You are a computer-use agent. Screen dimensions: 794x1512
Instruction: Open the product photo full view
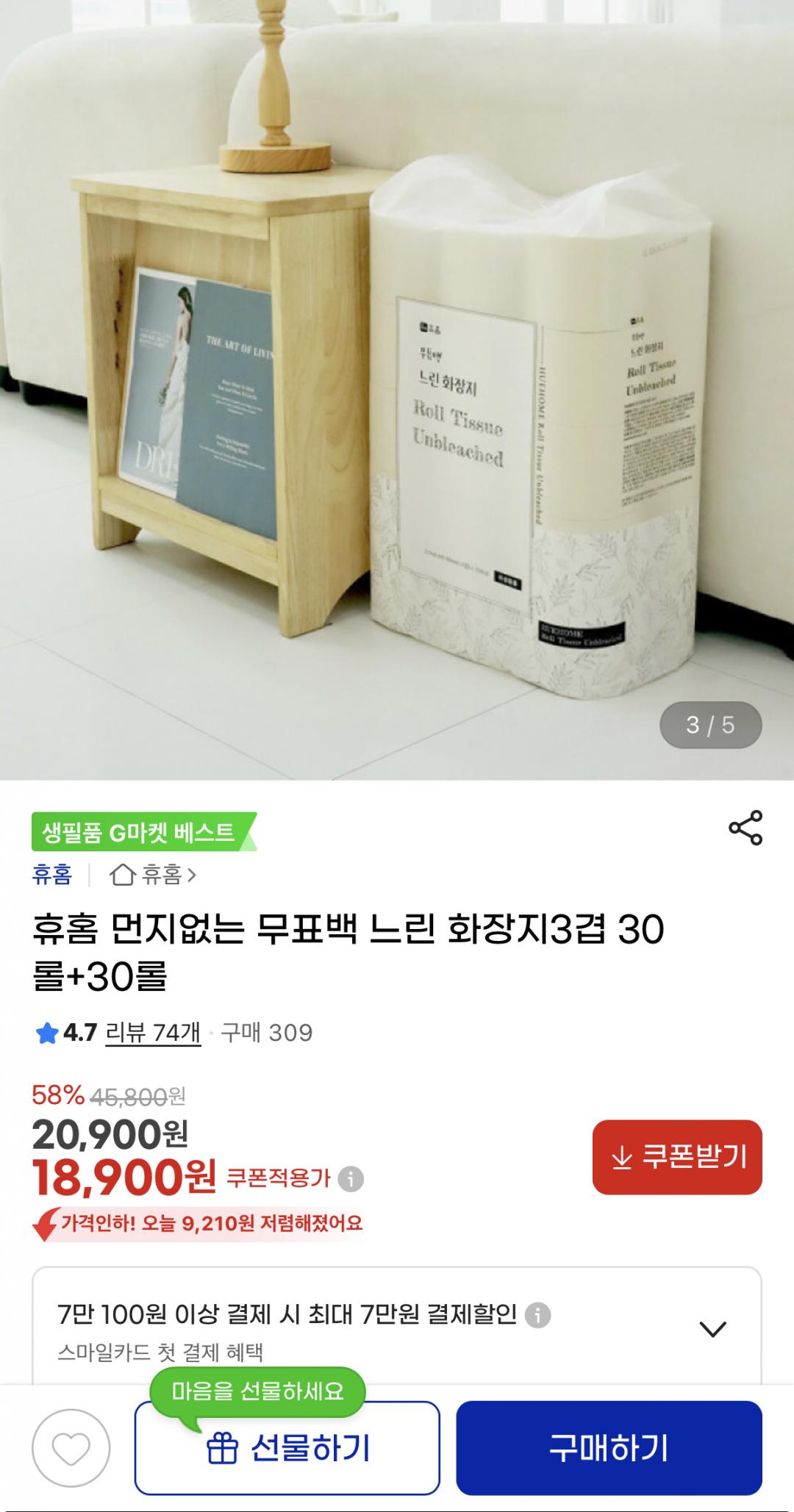[397, 390]
